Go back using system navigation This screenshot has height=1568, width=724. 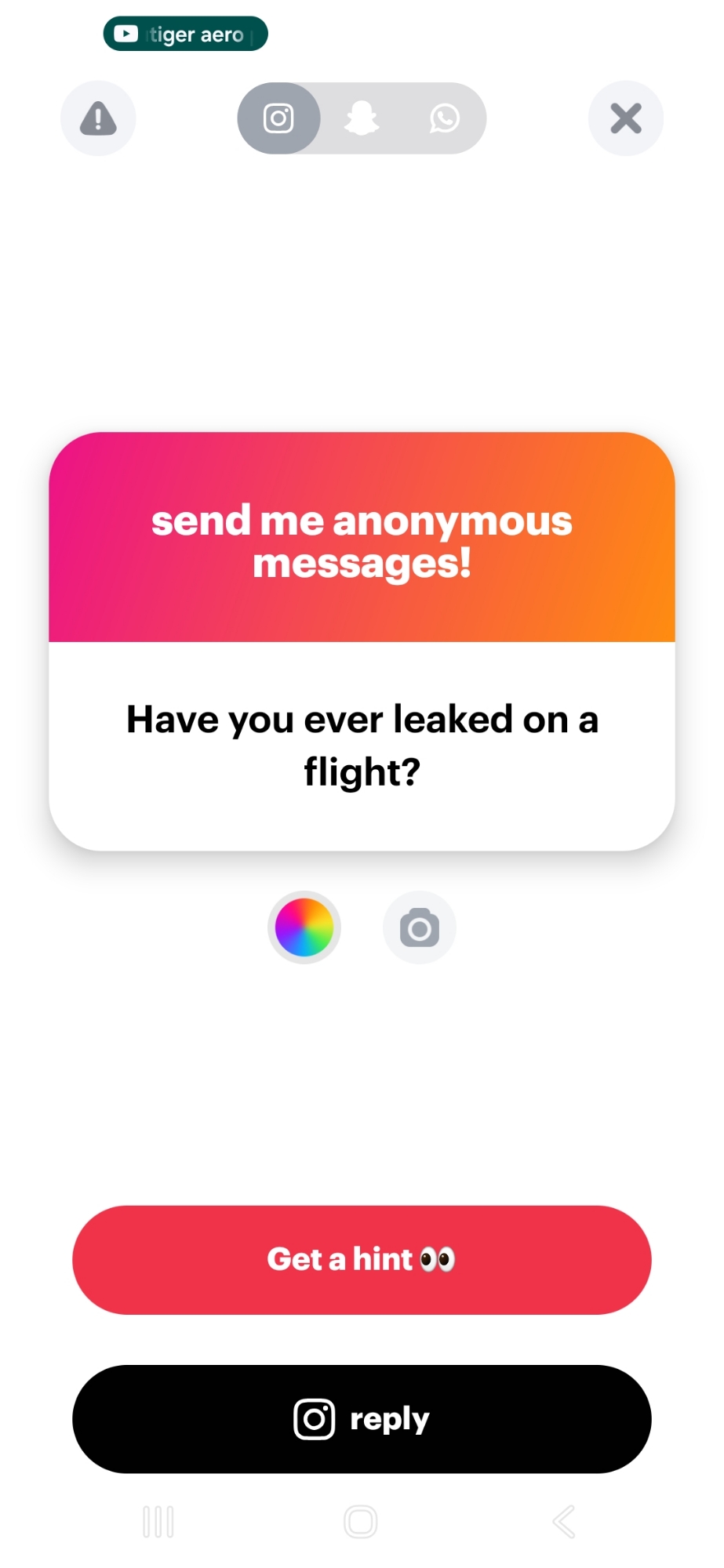coord(564,1522)
